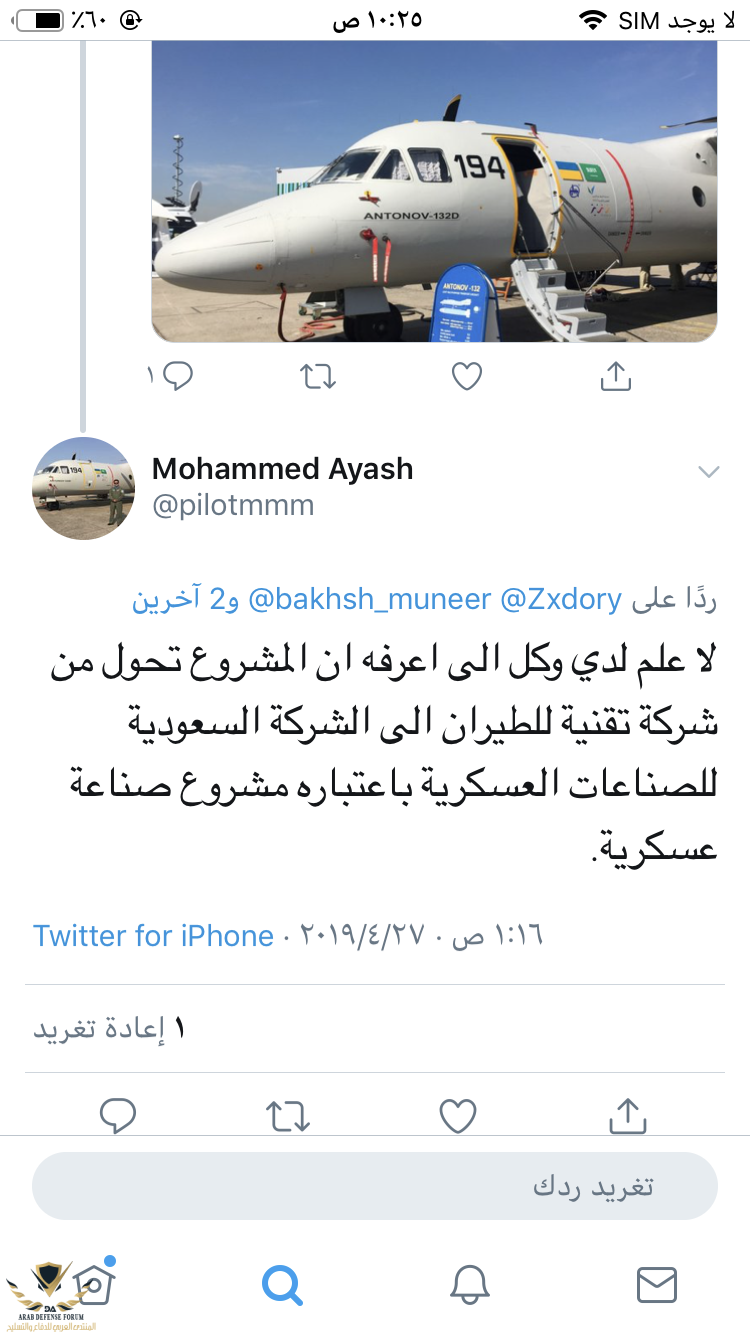
Task: Open the @Zxdory mention link
Action: click(561, 599)
